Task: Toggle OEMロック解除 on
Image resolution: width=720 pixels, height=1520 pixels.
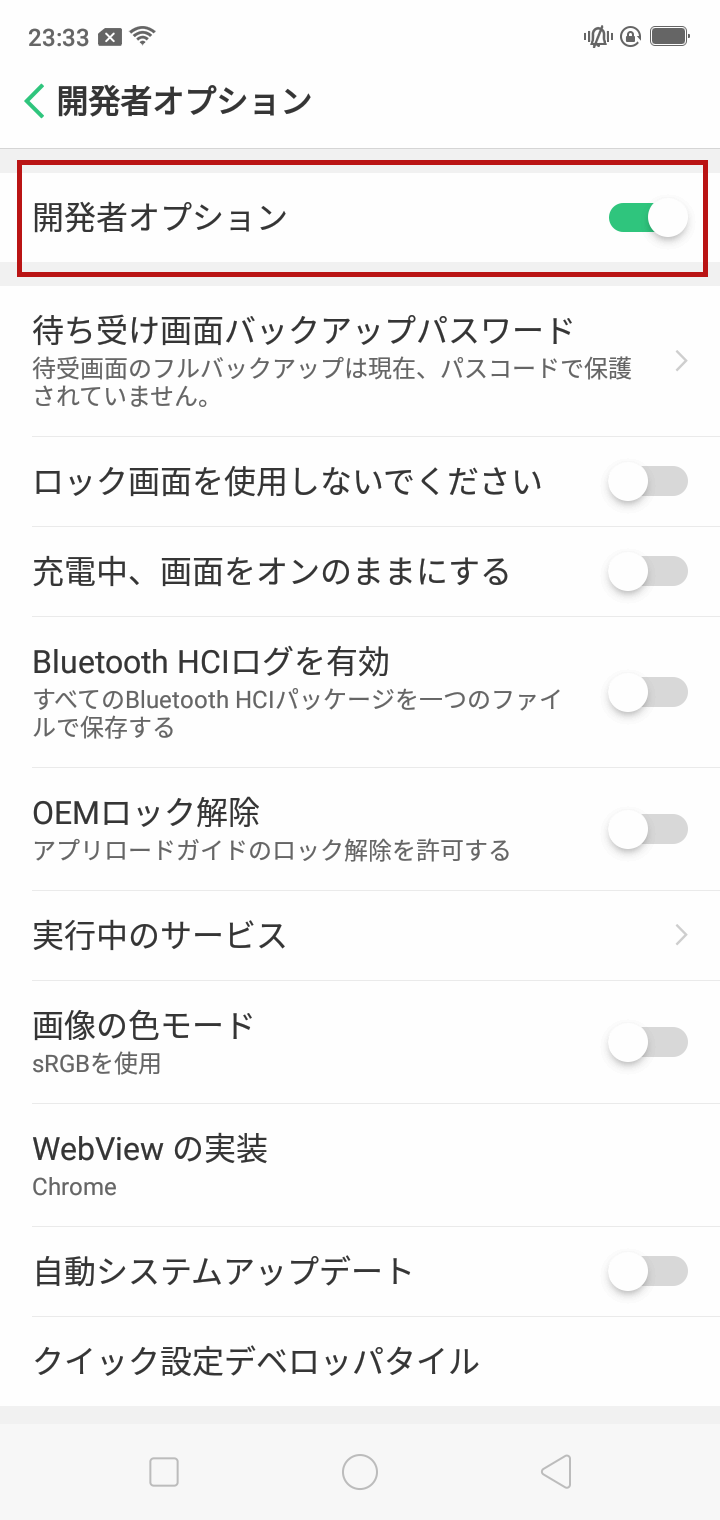Action: click(x=646, y=829)
